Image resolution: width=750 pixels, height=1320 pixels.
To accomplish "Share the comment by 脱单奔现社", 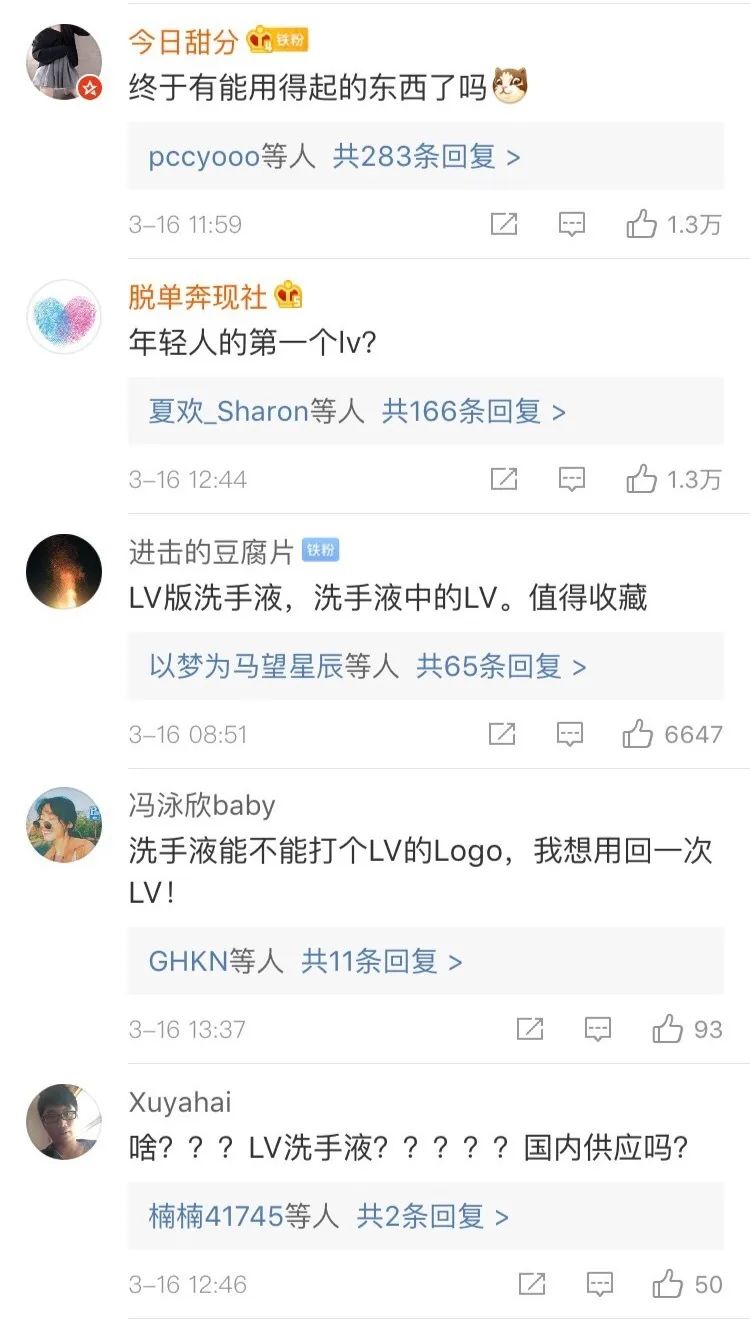I will 504,479.
